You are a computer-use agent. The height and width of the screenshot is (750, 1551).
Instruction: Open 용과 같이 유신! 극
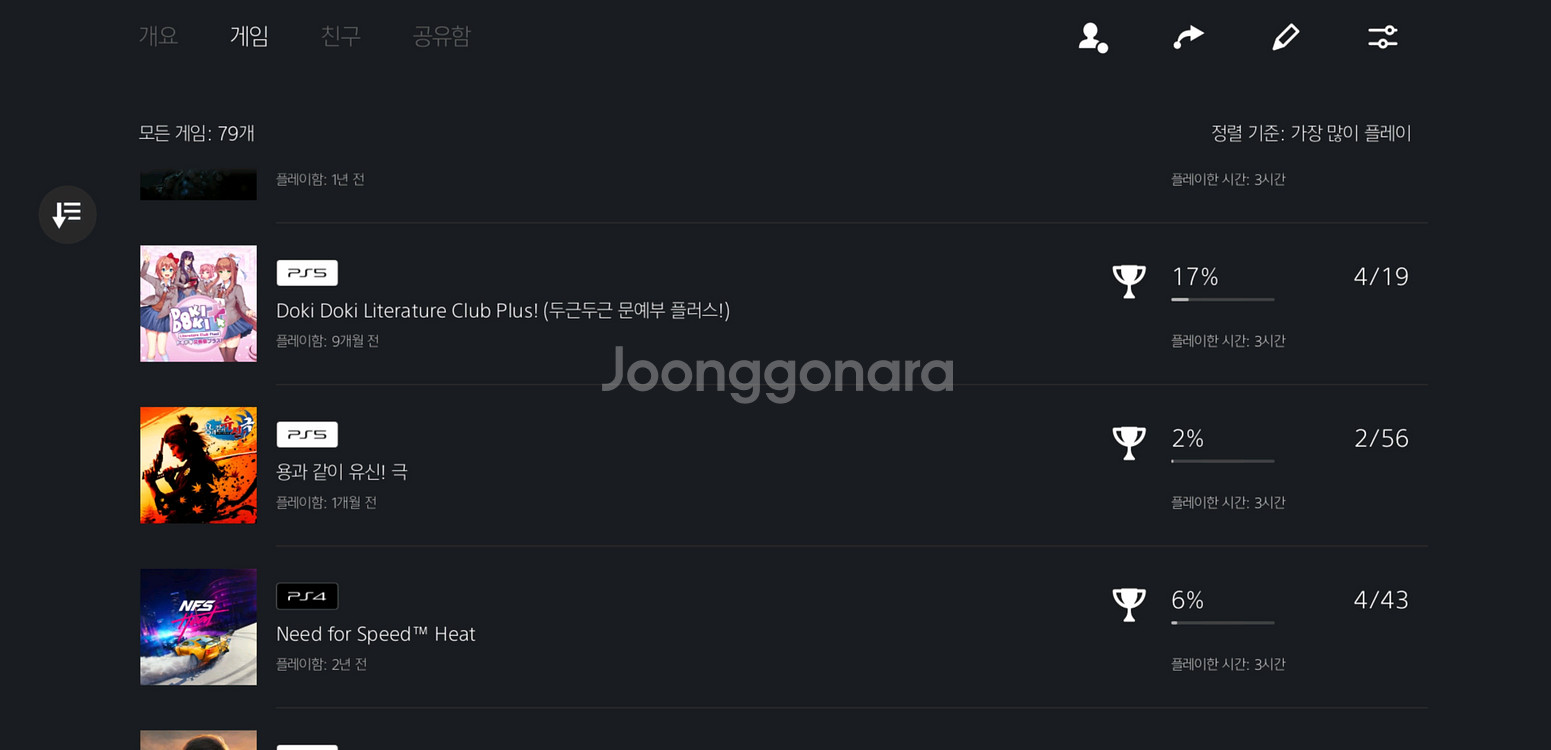[x=342, y=471]
